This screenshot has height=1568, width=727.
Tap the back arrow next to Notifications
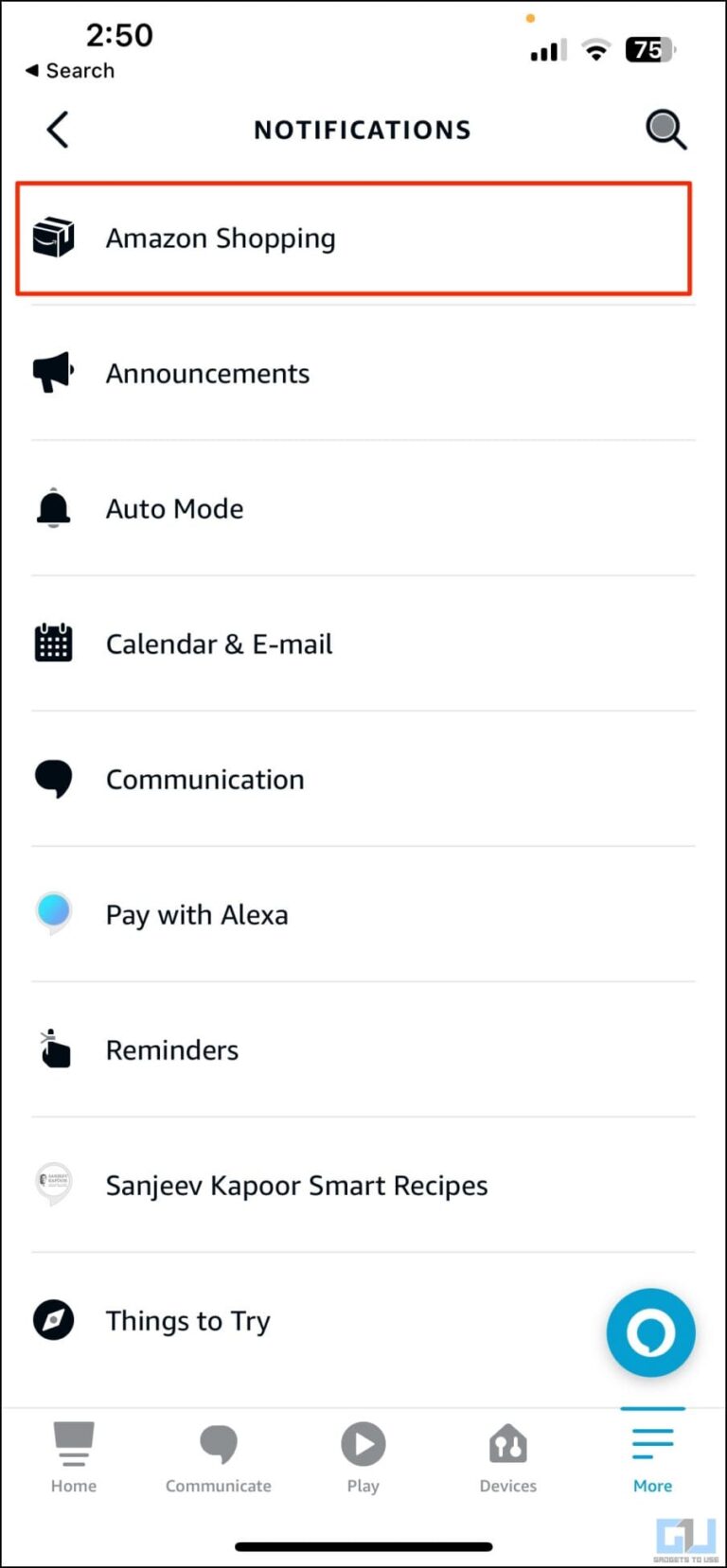56,130
